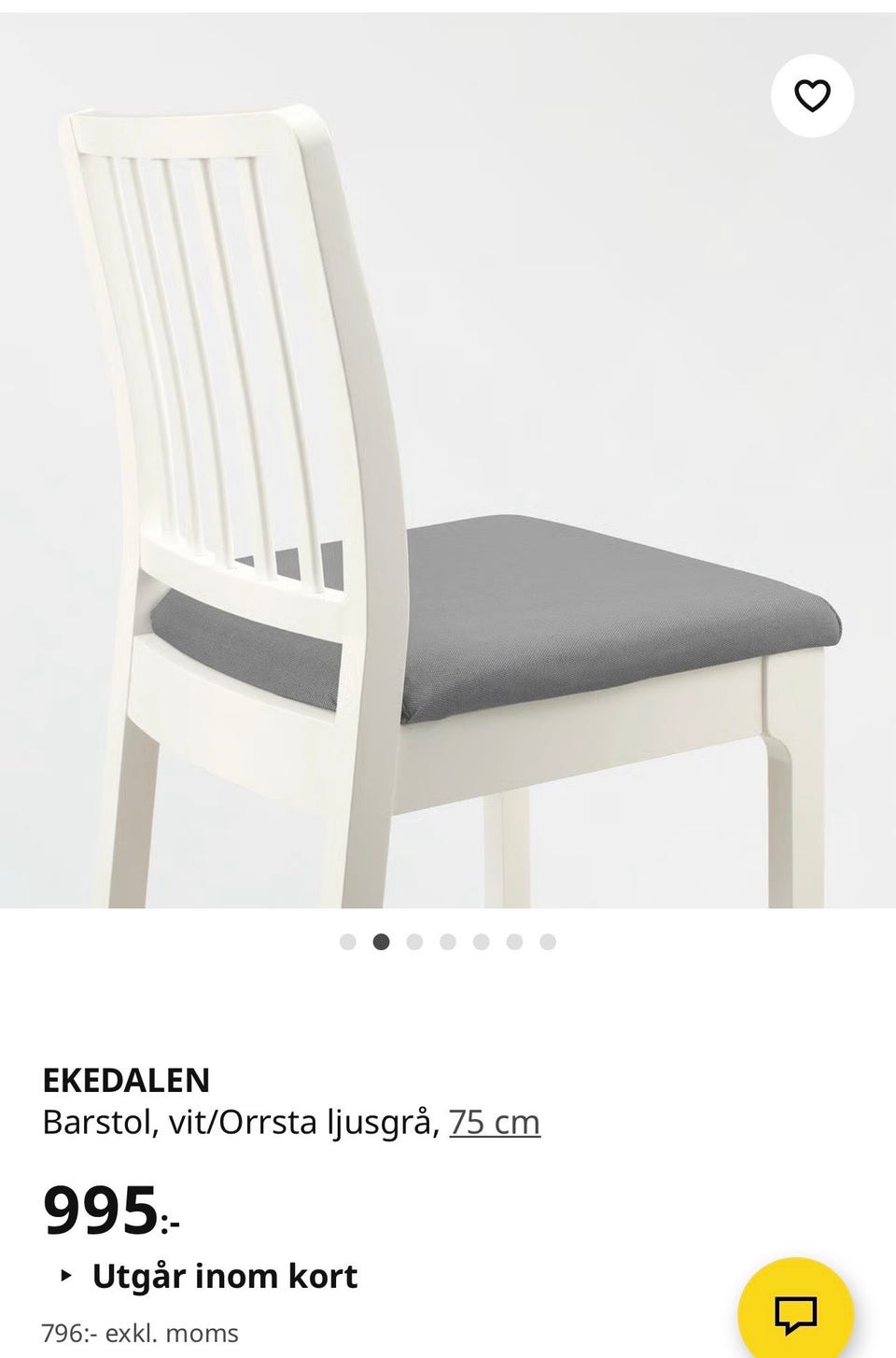Select the active second carousel indicator
The height and width of the screenshot is (1358, 896).
click(380, 942)
